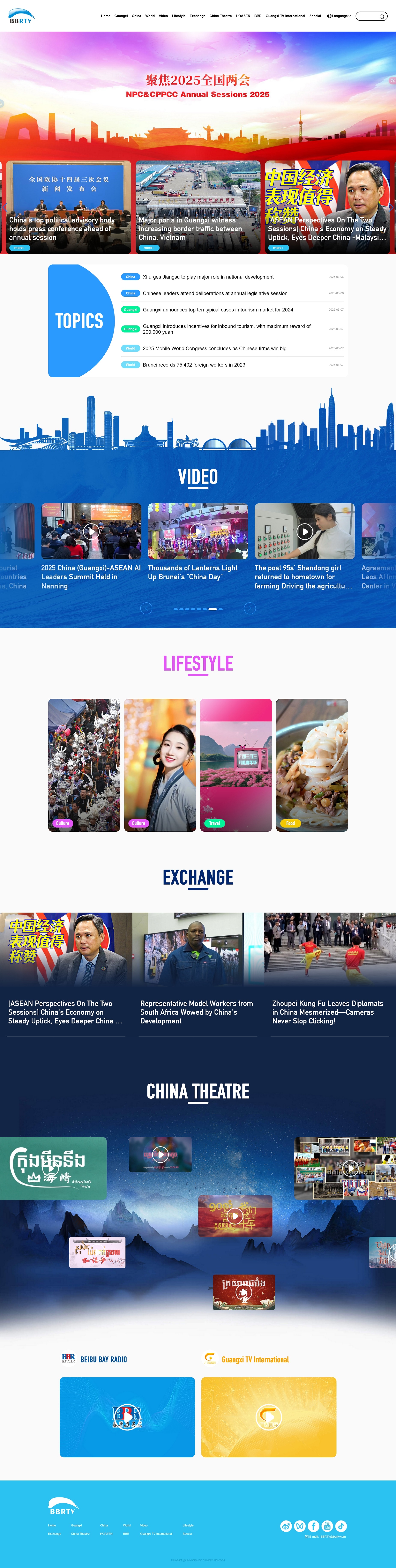
Task: Open the China Theatre nav item
Action: click(x=220, y=16)
